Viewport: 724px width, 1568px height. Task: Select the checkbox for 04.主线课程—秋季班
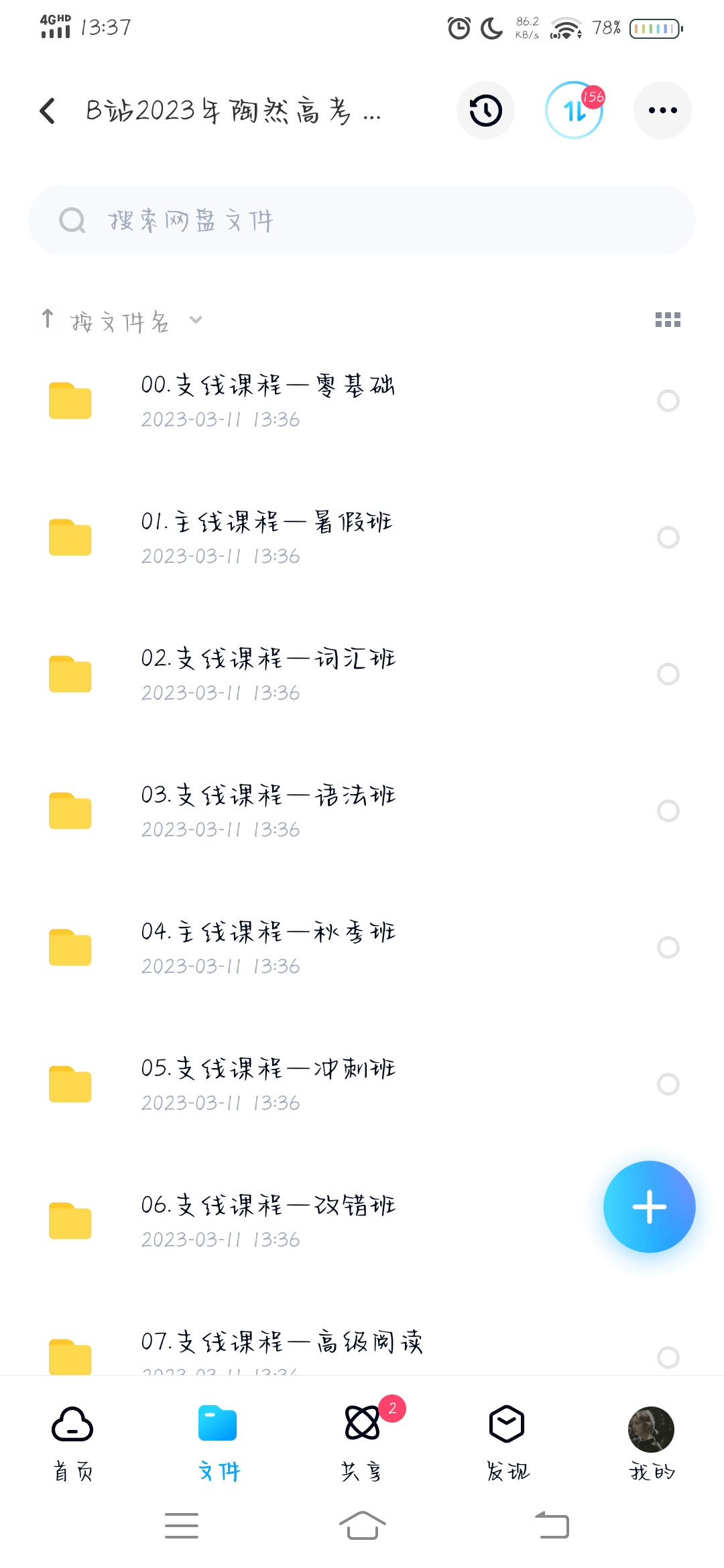tap(668, 948)
